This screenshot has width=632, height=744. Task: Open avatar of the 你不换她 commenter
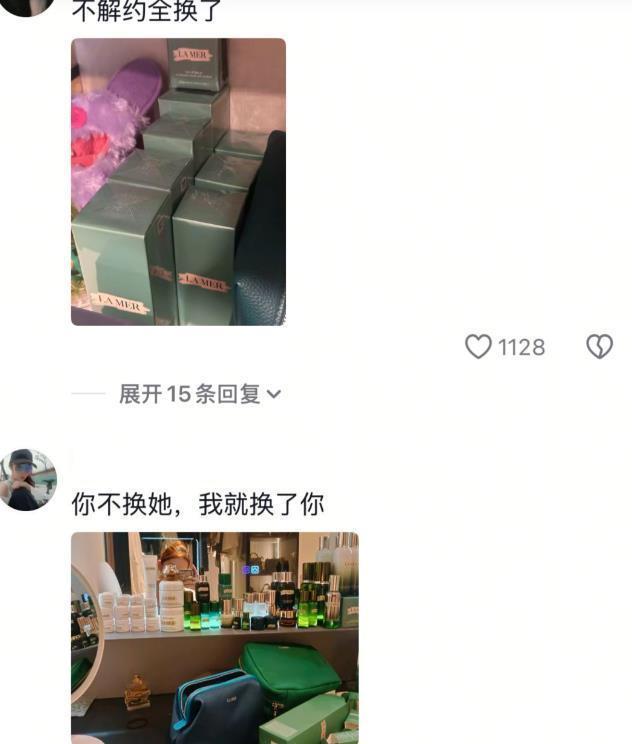27,479
